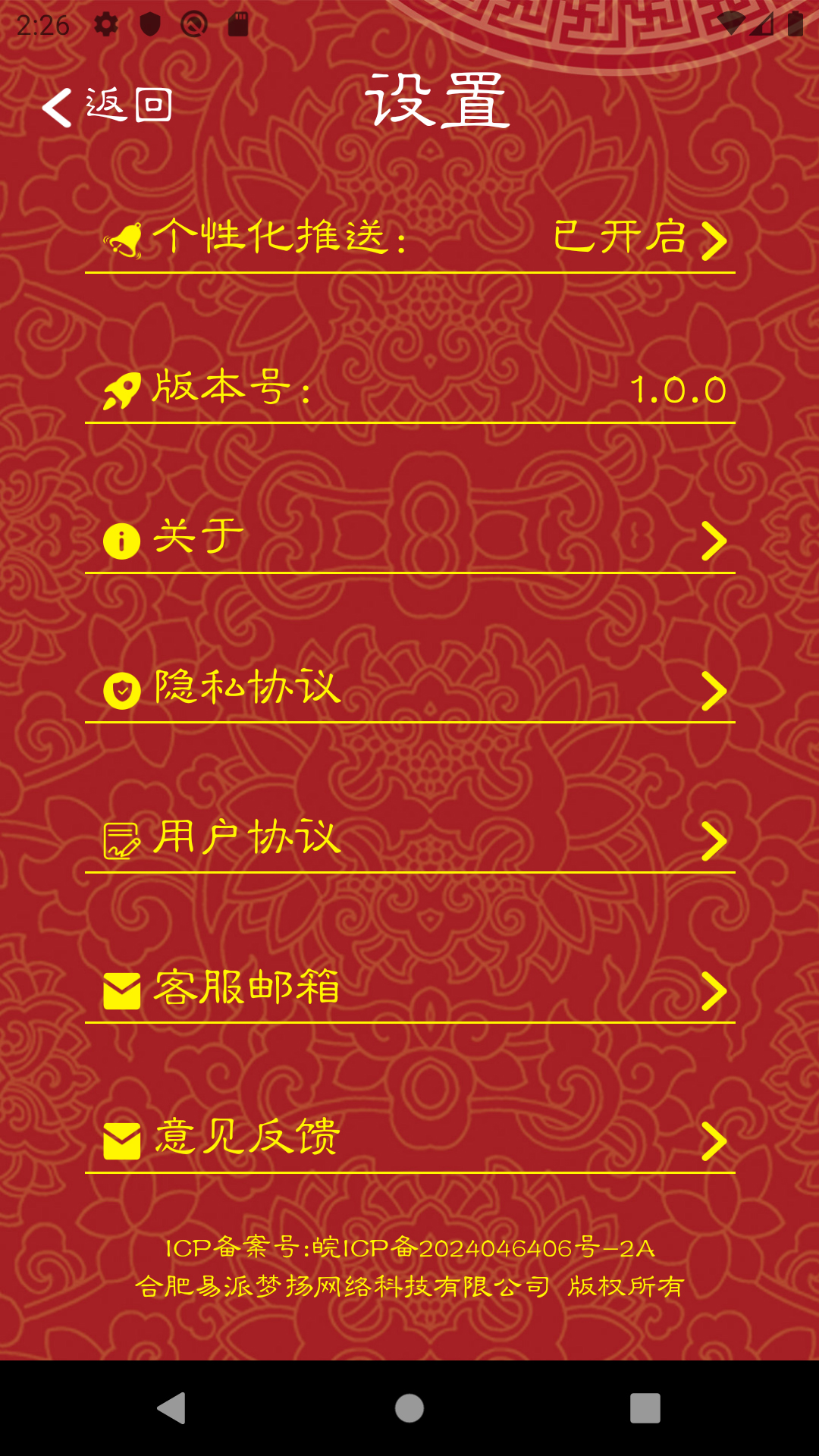This screenshot has height=1456, width=819.
Task: Open 客服邮箱 by clicking its label
Action: 245,987
